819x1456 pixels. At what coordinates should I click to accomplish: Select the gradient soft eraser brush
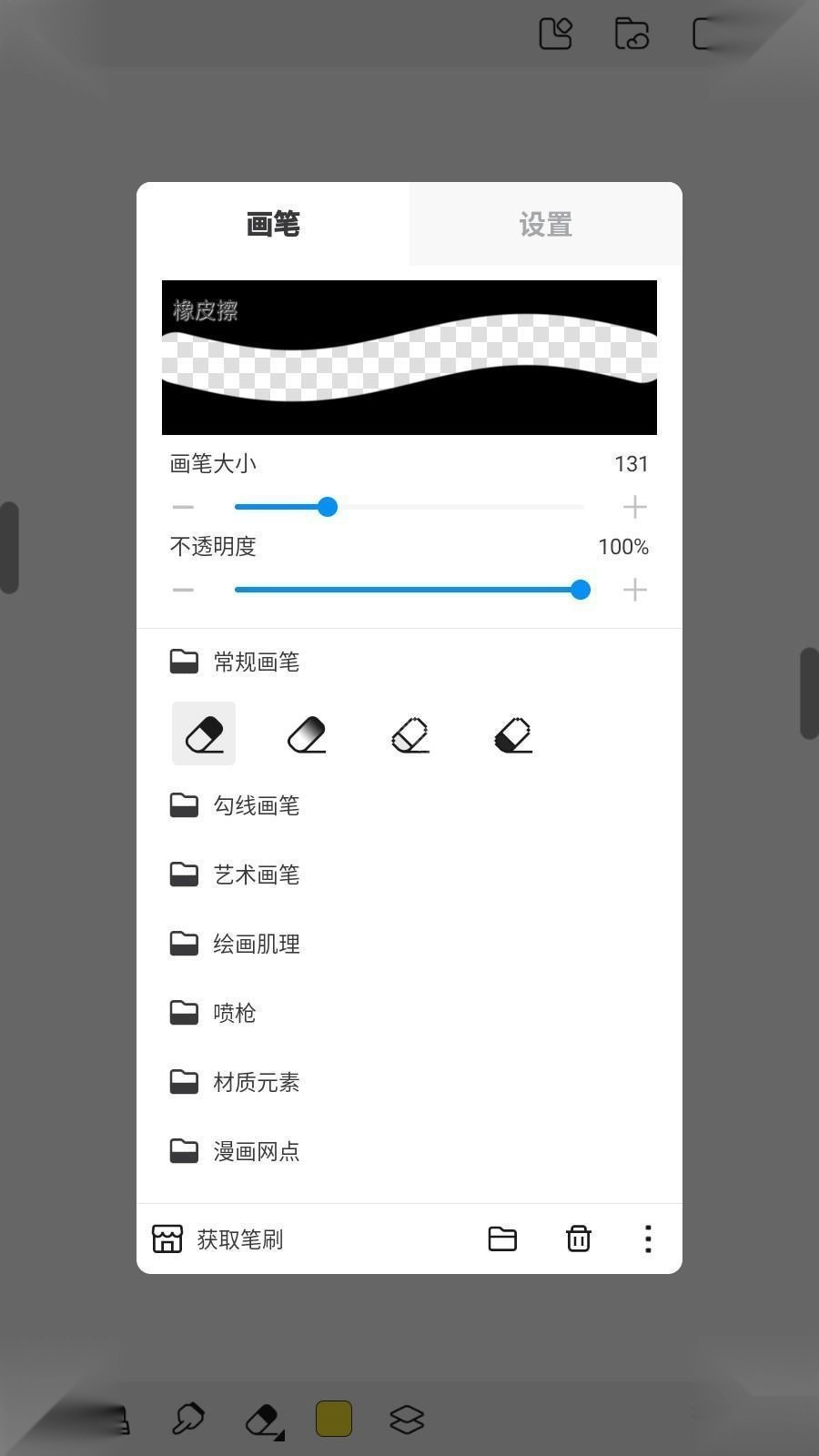(x=307, y=733)
